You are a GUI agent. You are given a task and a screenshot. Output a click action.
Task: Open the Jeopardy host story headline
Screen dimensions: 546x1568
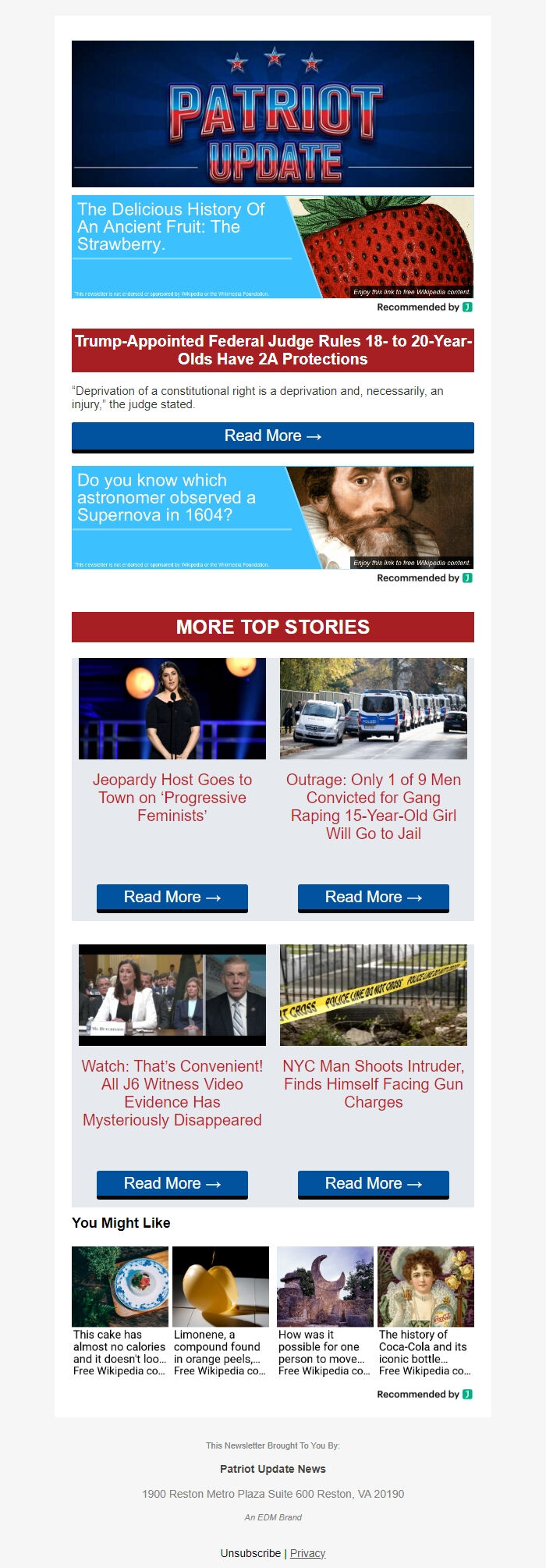click(x=172, y=798)
